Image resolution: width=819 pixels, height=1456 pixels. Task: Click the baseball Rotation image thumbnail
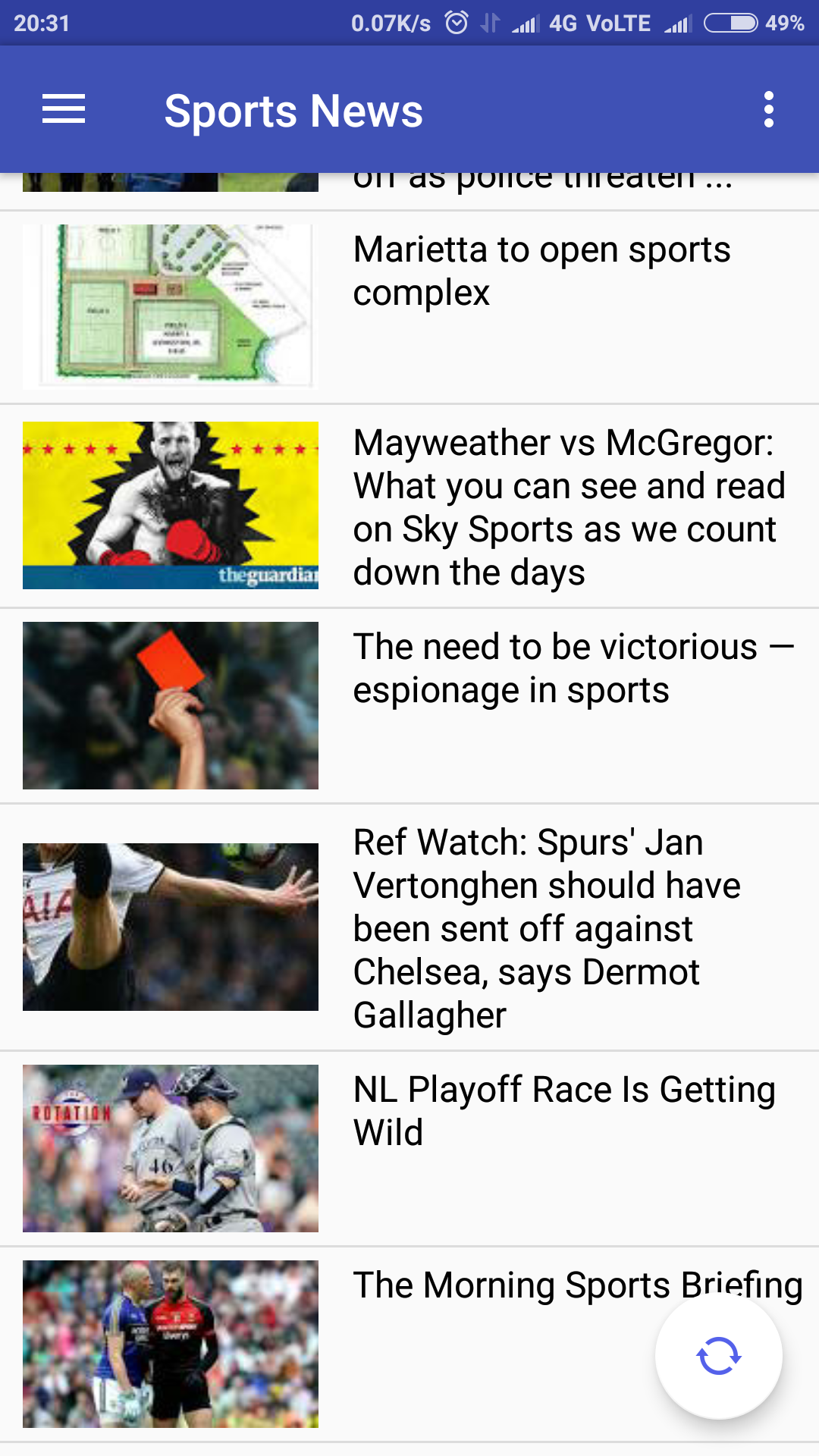coord(170,1148)
